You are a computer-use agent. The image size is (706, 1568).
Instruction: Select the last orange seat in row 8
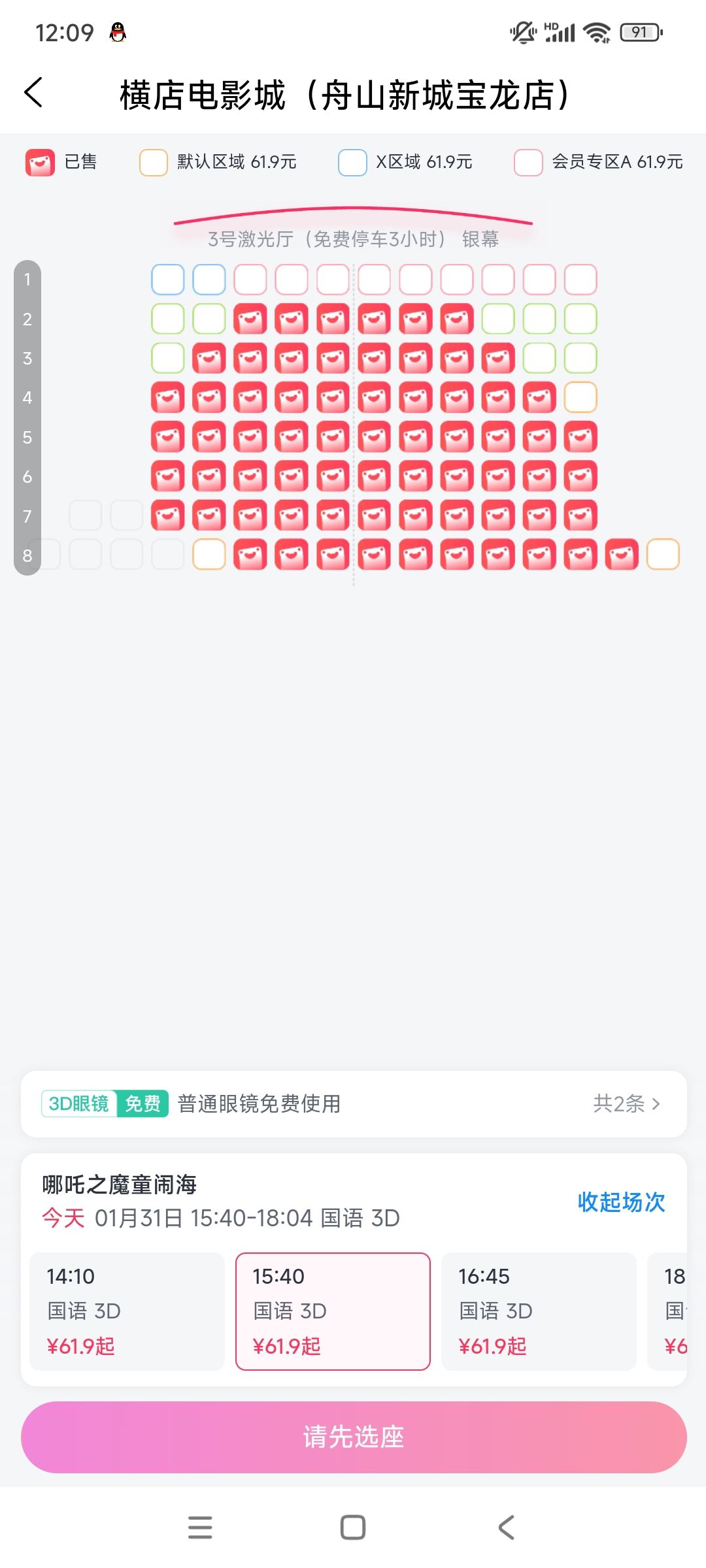663,554
